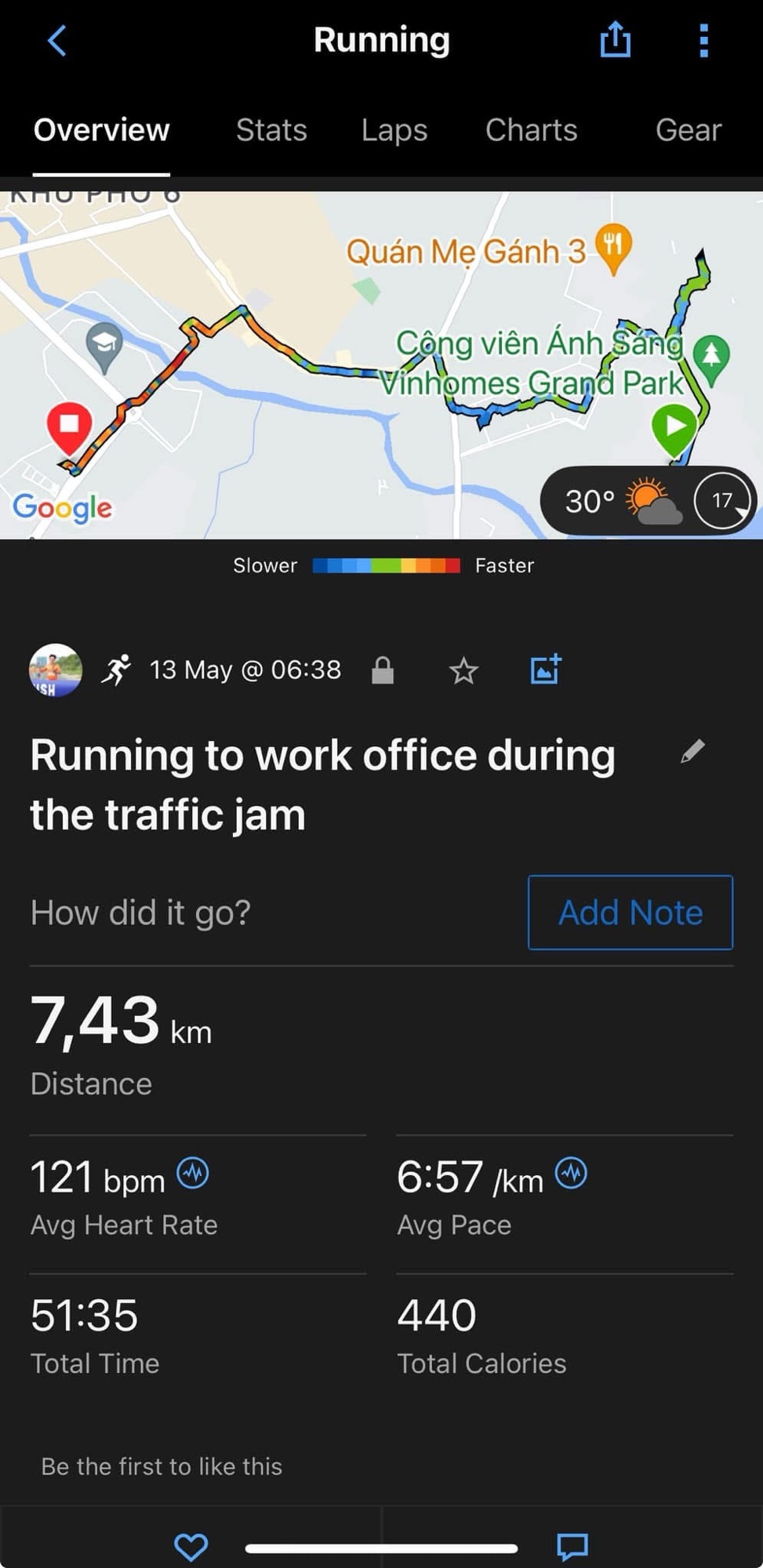This screenshot has width=763, height=1568.
Task: Share this running activity
Action: (x=615, y=40)
